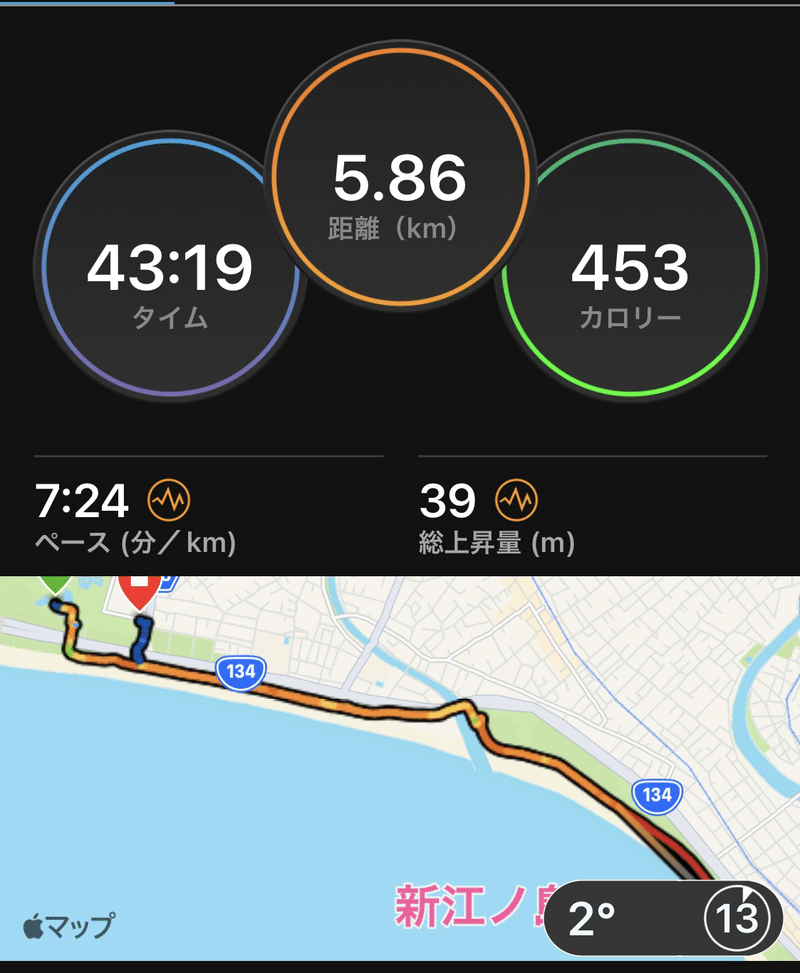
Task: Open the route map view
Action: click(x=400, y=740)
